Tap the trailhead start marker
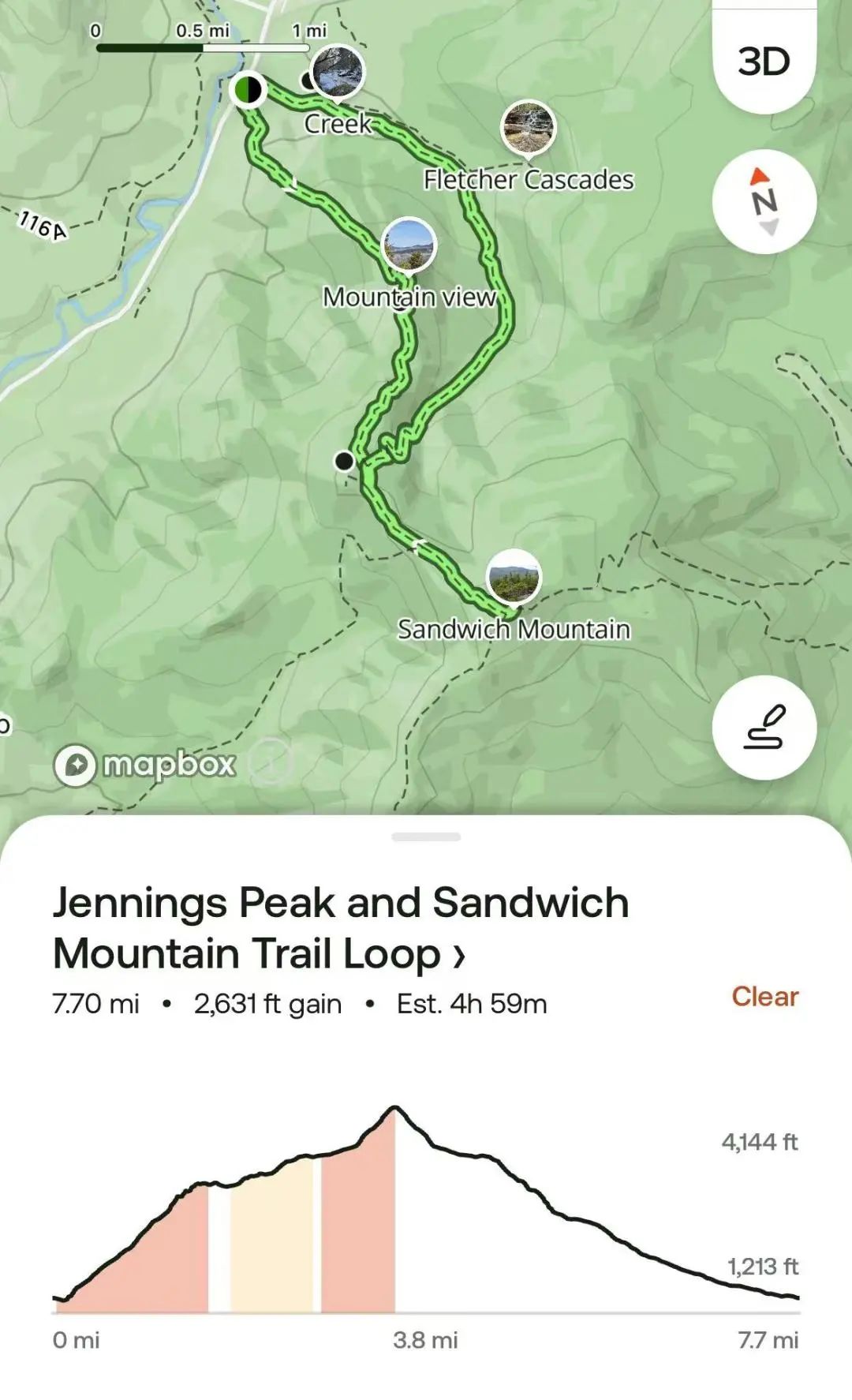 coord(248,89)
